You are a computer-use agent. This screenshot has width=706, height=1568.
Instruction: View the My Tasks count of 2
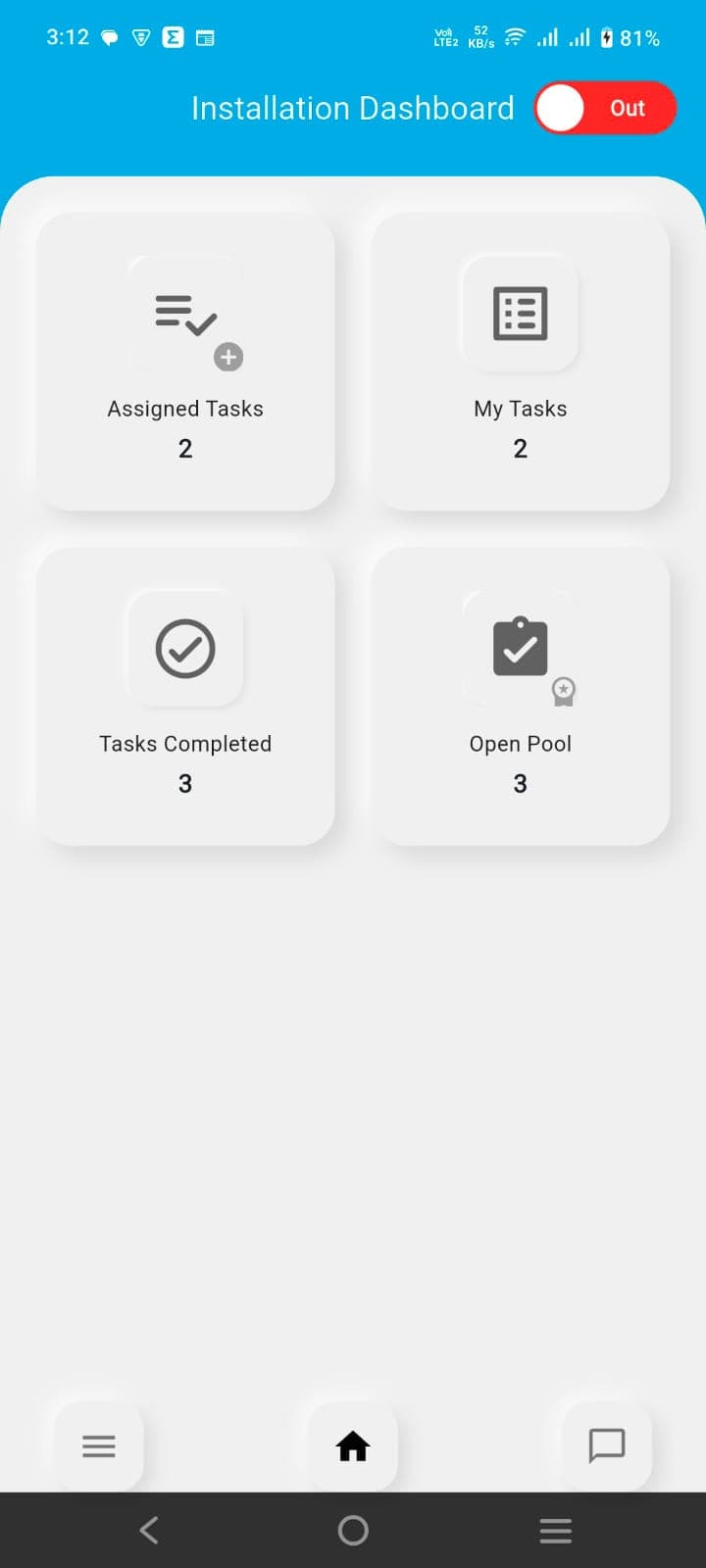click(520, 448)
